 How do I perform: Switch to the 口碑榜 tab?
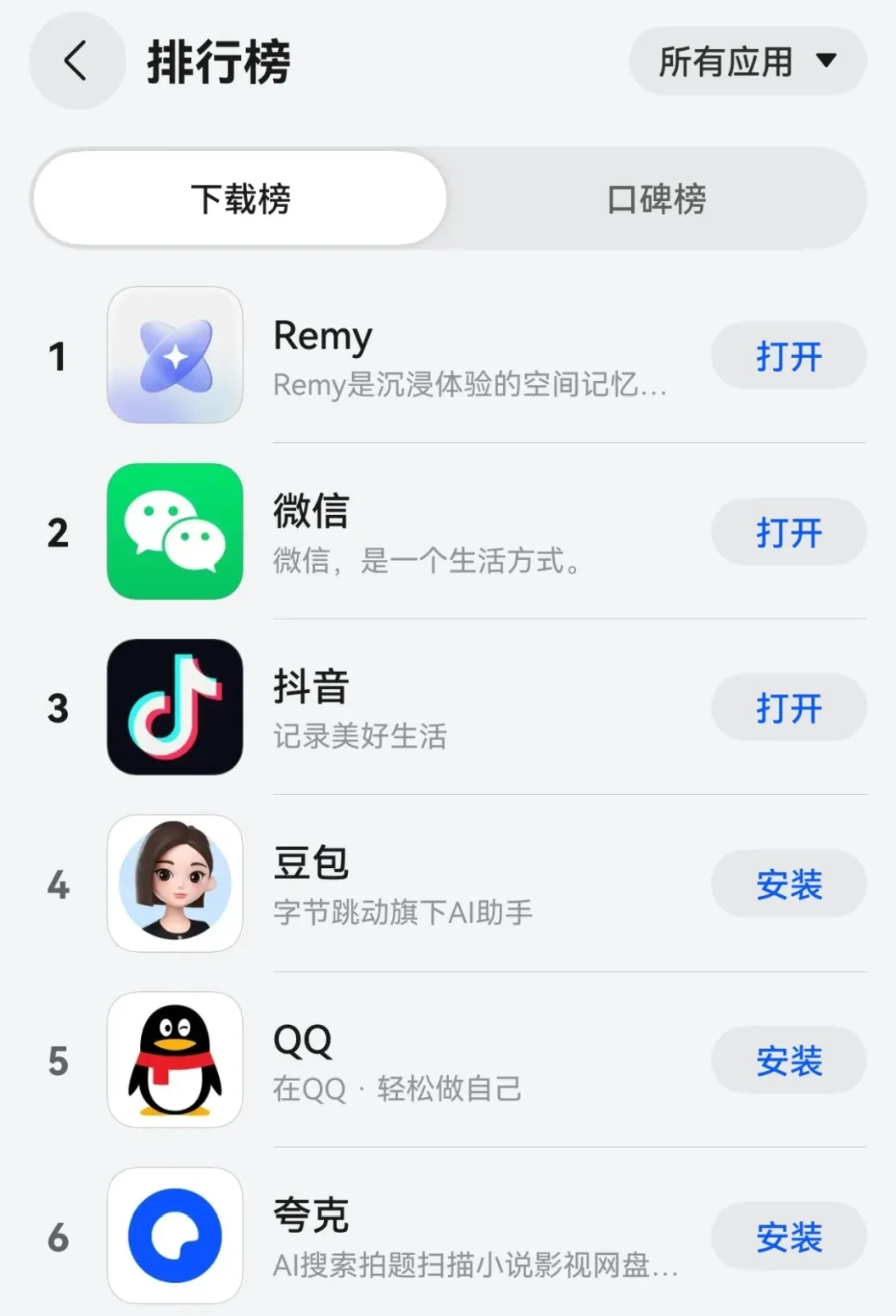point(656,199)
